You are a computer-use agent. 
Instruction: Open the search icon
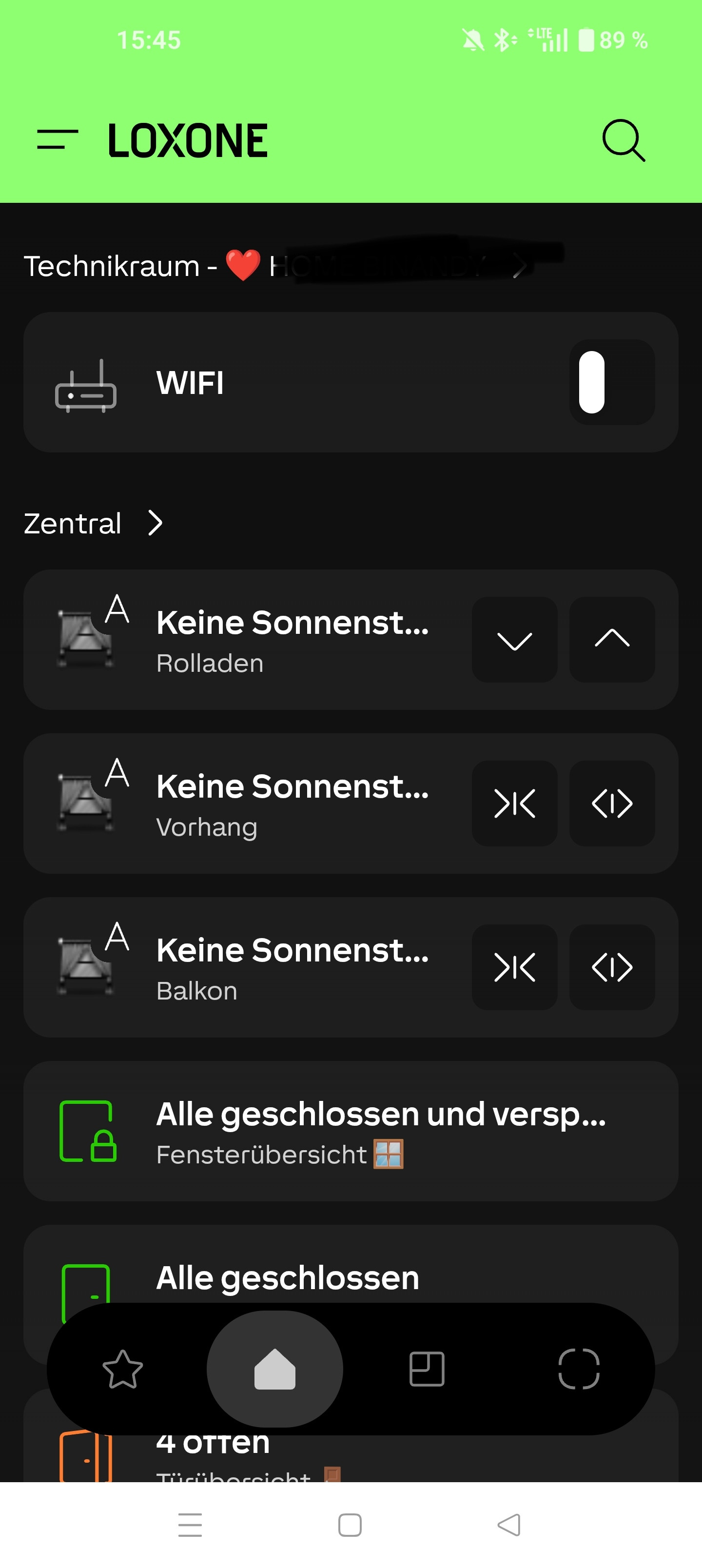[623, 140]
